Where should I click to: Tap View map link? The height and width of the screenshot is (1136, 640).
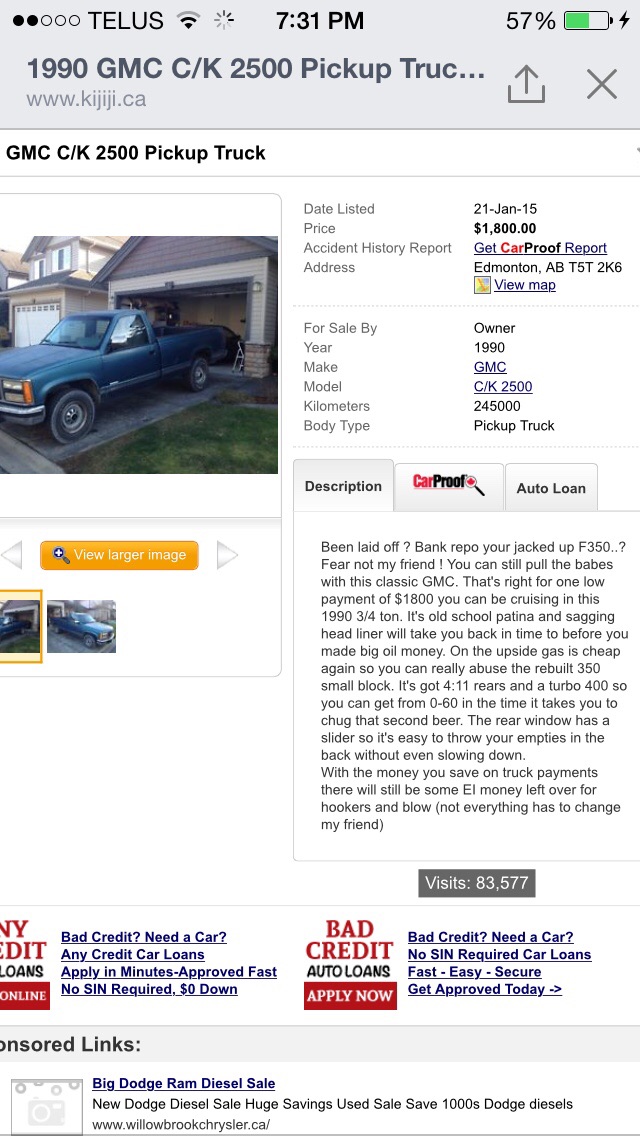tap(525, 285)
